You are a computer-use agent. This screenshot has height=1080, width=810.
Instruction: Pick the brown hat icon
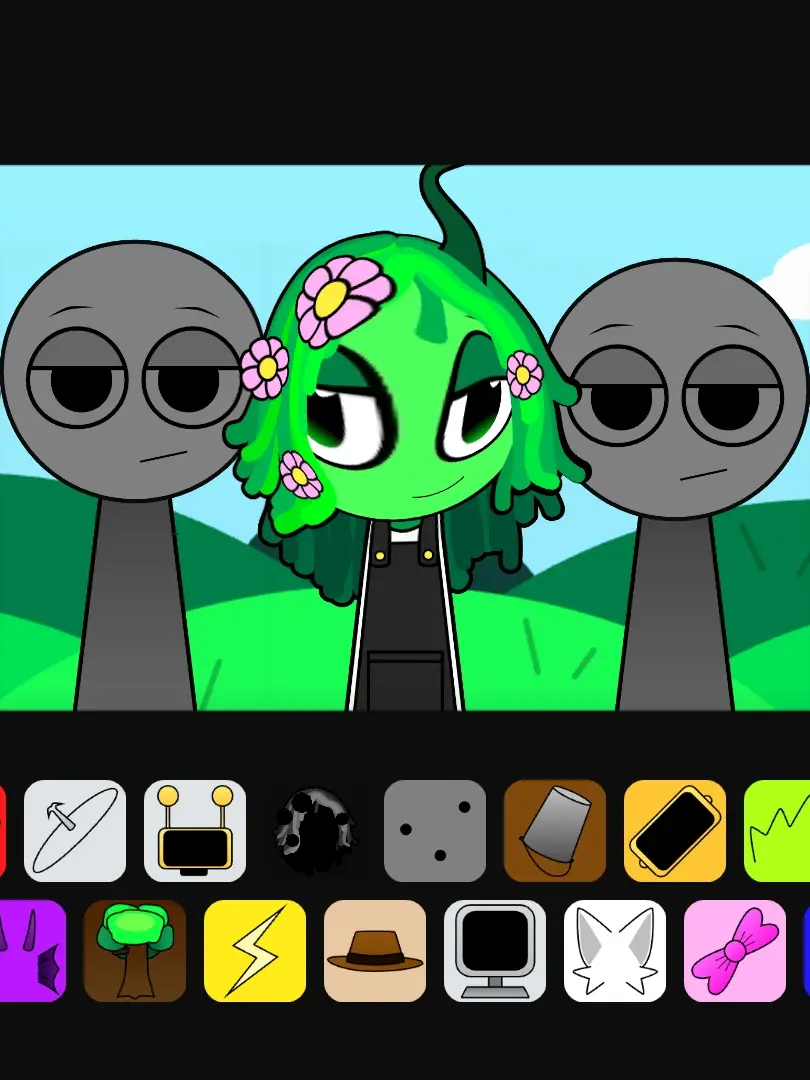(x=375, y=951)
